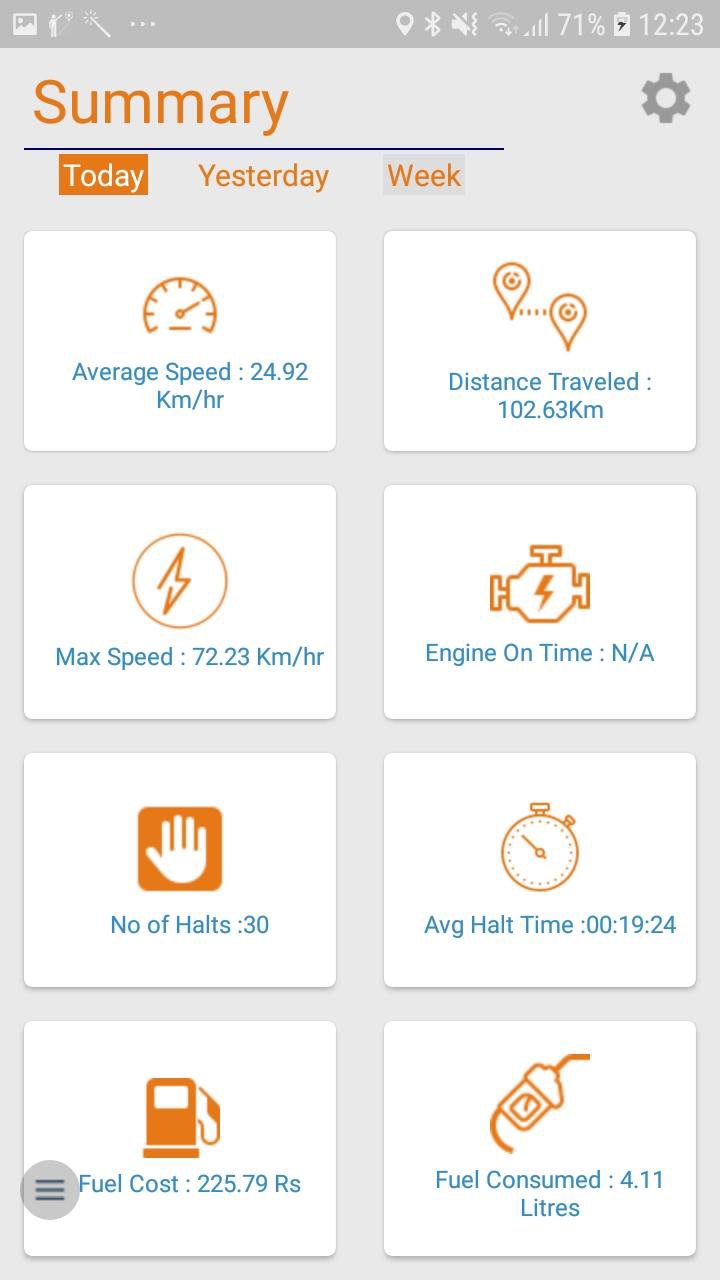Viewport: 720px width, 1280px height.
Task: Open the settings gear icon
Action: pos(666,98)
